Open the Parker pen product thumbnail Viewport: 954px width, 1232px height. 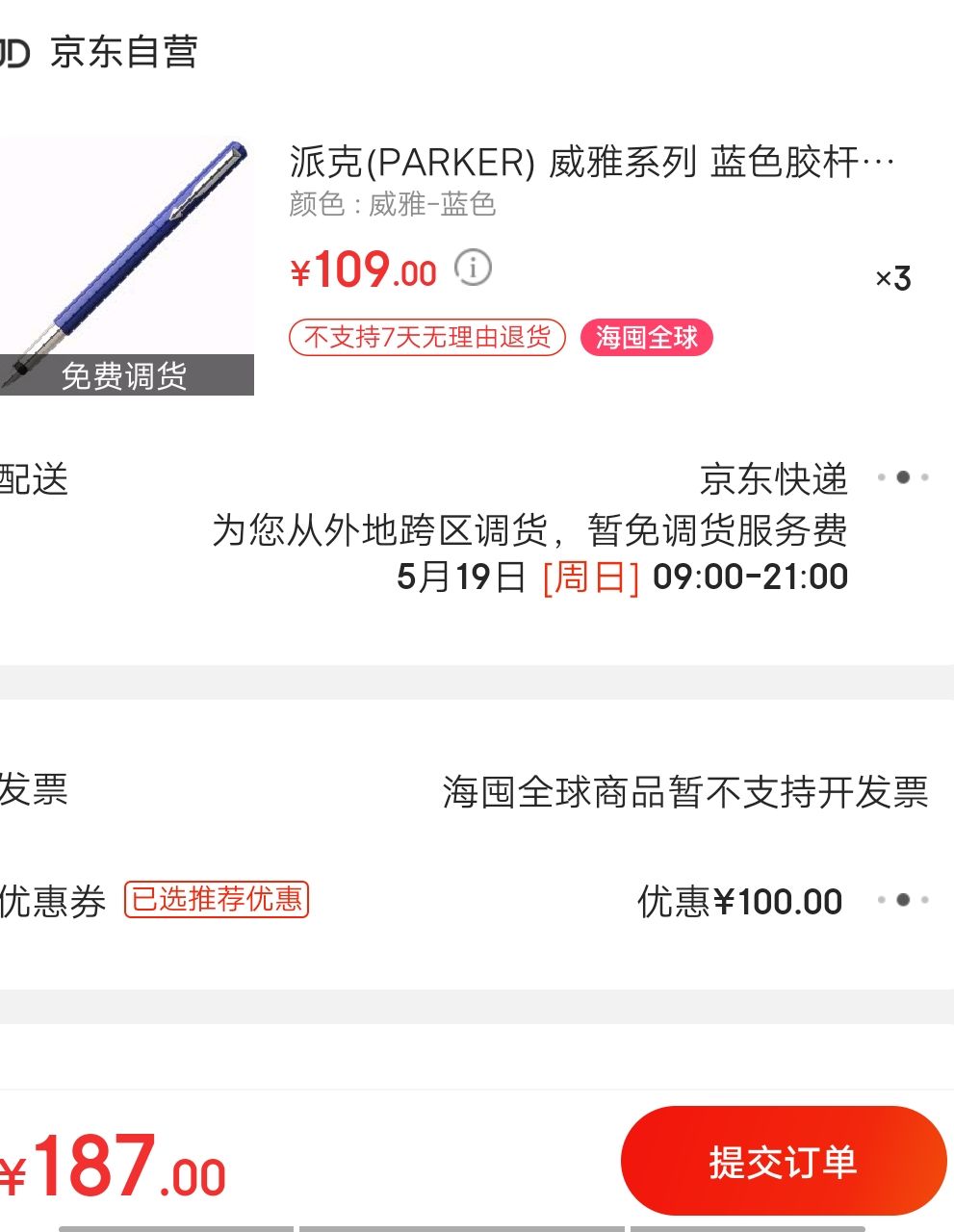point(125,266)
